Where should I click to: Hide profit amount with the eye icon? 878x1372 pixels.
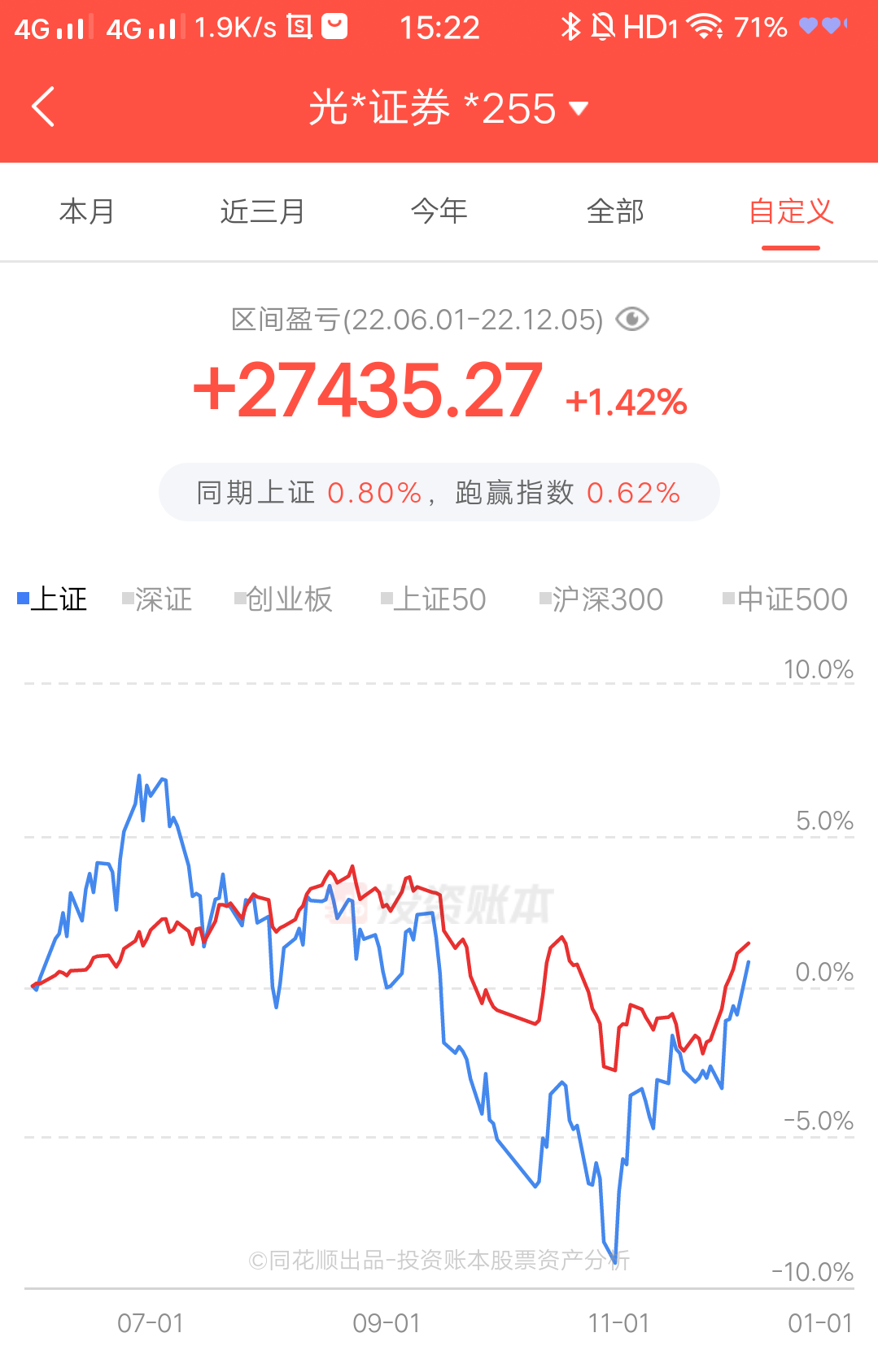(632, 320)
